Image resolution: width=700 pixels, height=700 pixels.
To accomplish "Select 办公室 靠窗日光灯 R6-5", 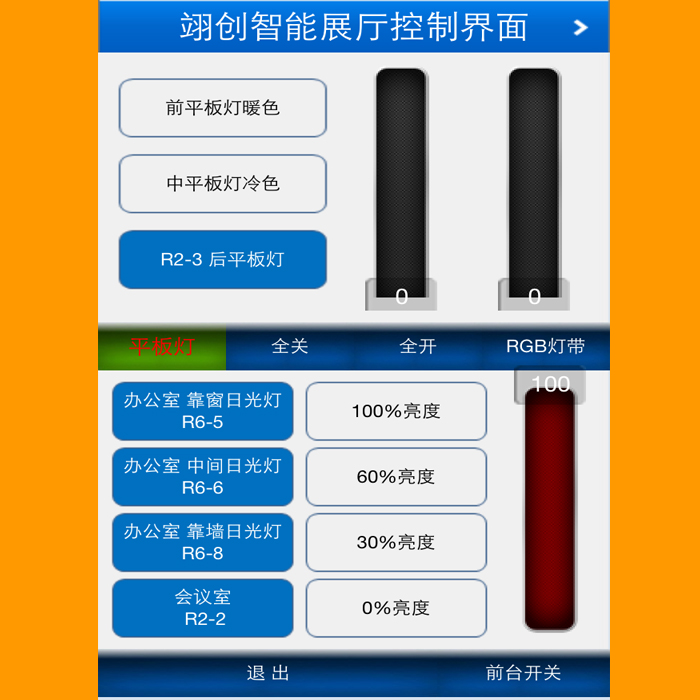I will [203, 411].
